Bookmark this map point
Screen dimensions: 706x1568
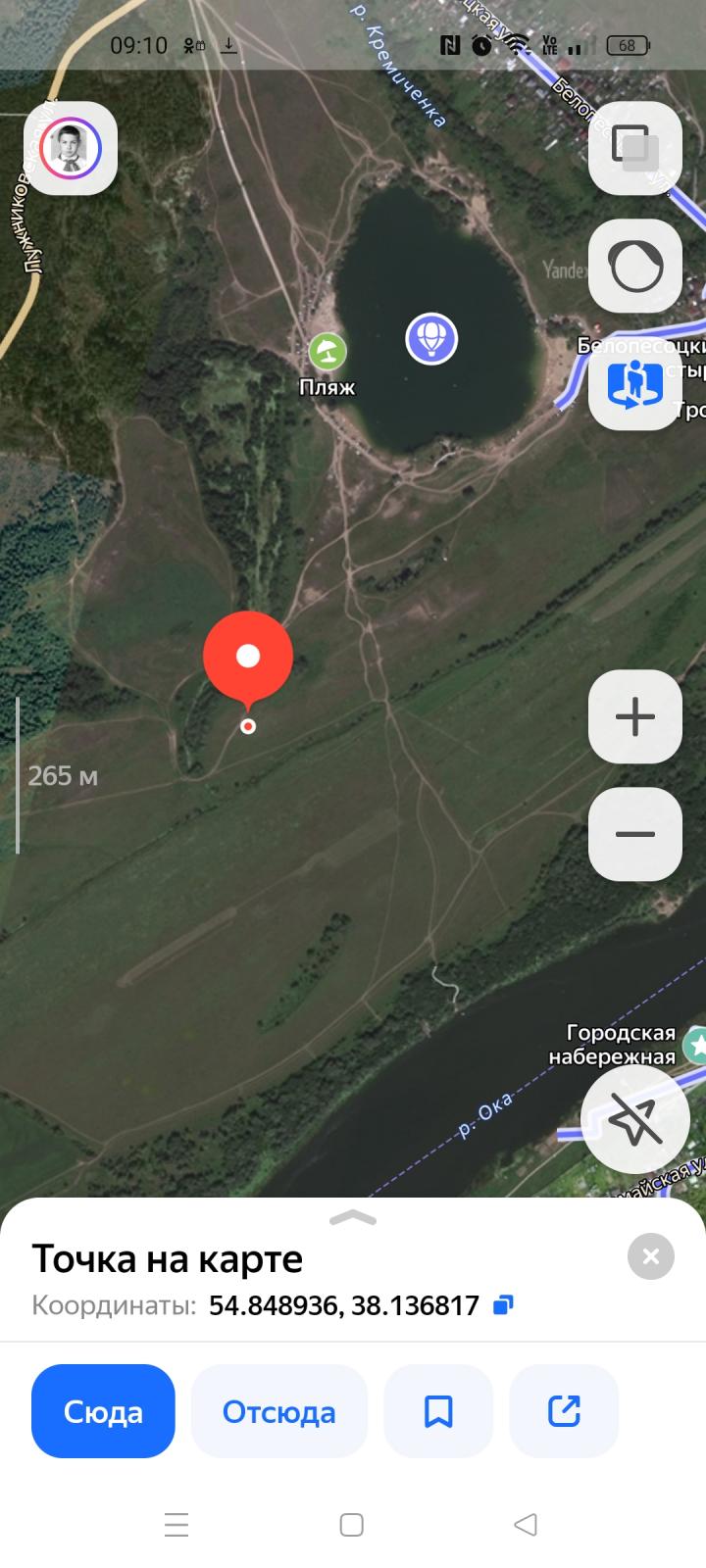point(438,1411)
